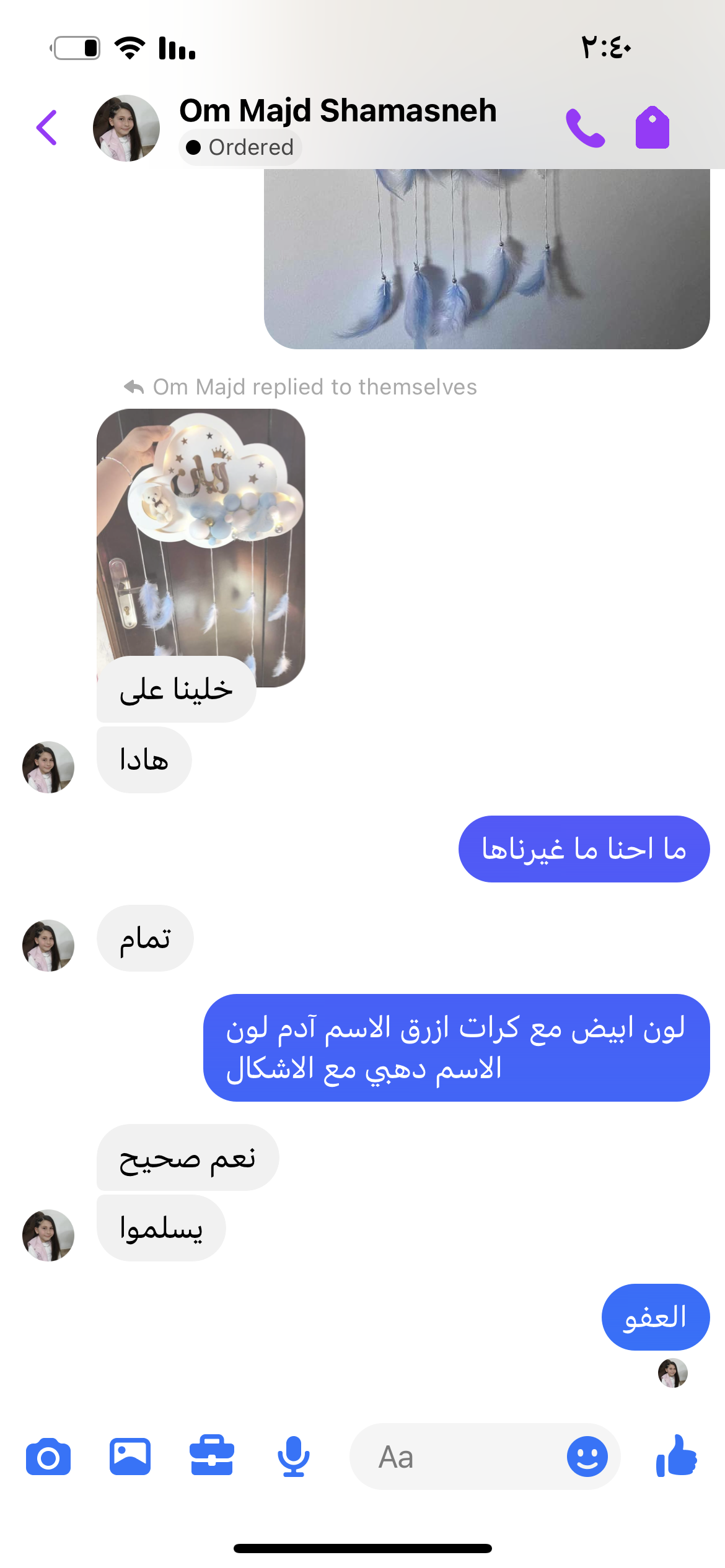This screenshot has width=725, height=1568.
Task: Open the purple order tag icon
Action: [x=652, y=128]
